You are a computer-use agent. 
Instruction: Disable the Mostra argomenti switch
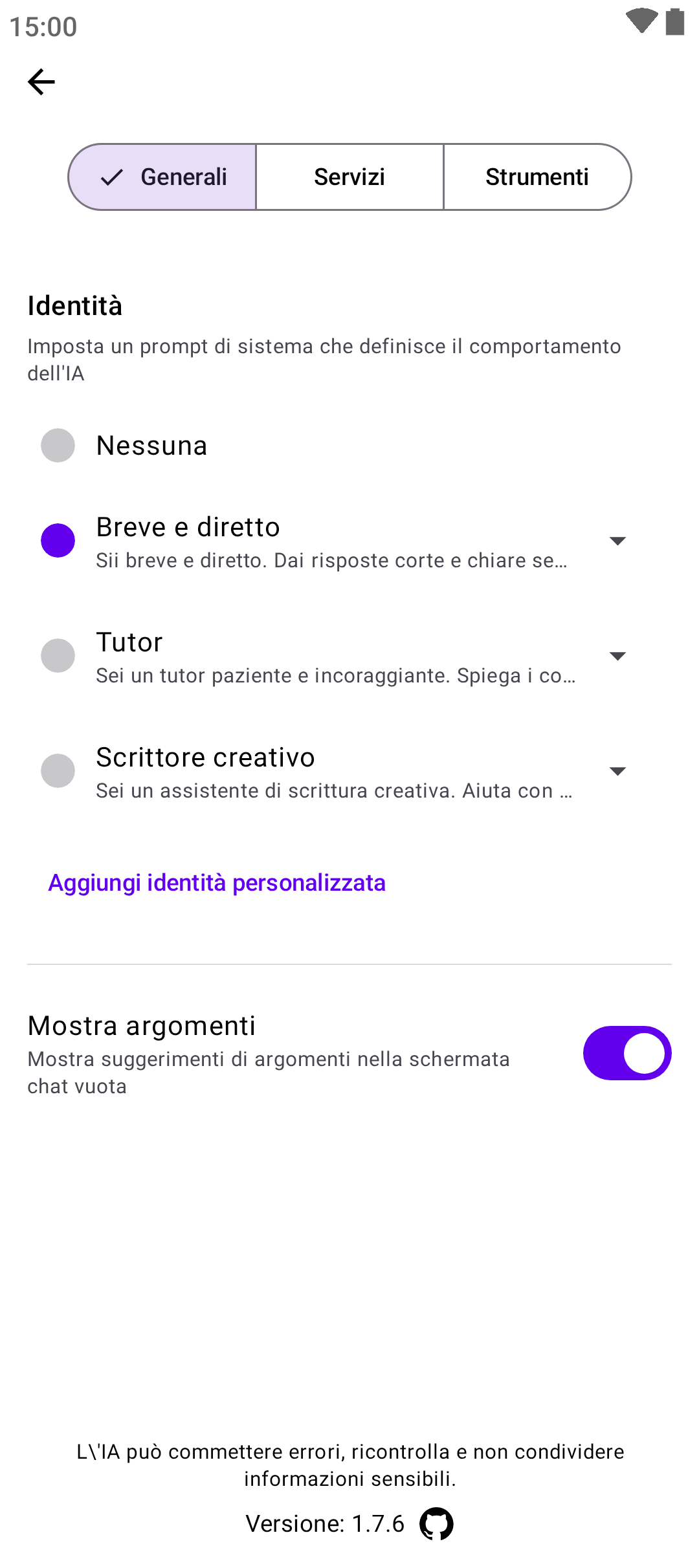(627, 1053)
